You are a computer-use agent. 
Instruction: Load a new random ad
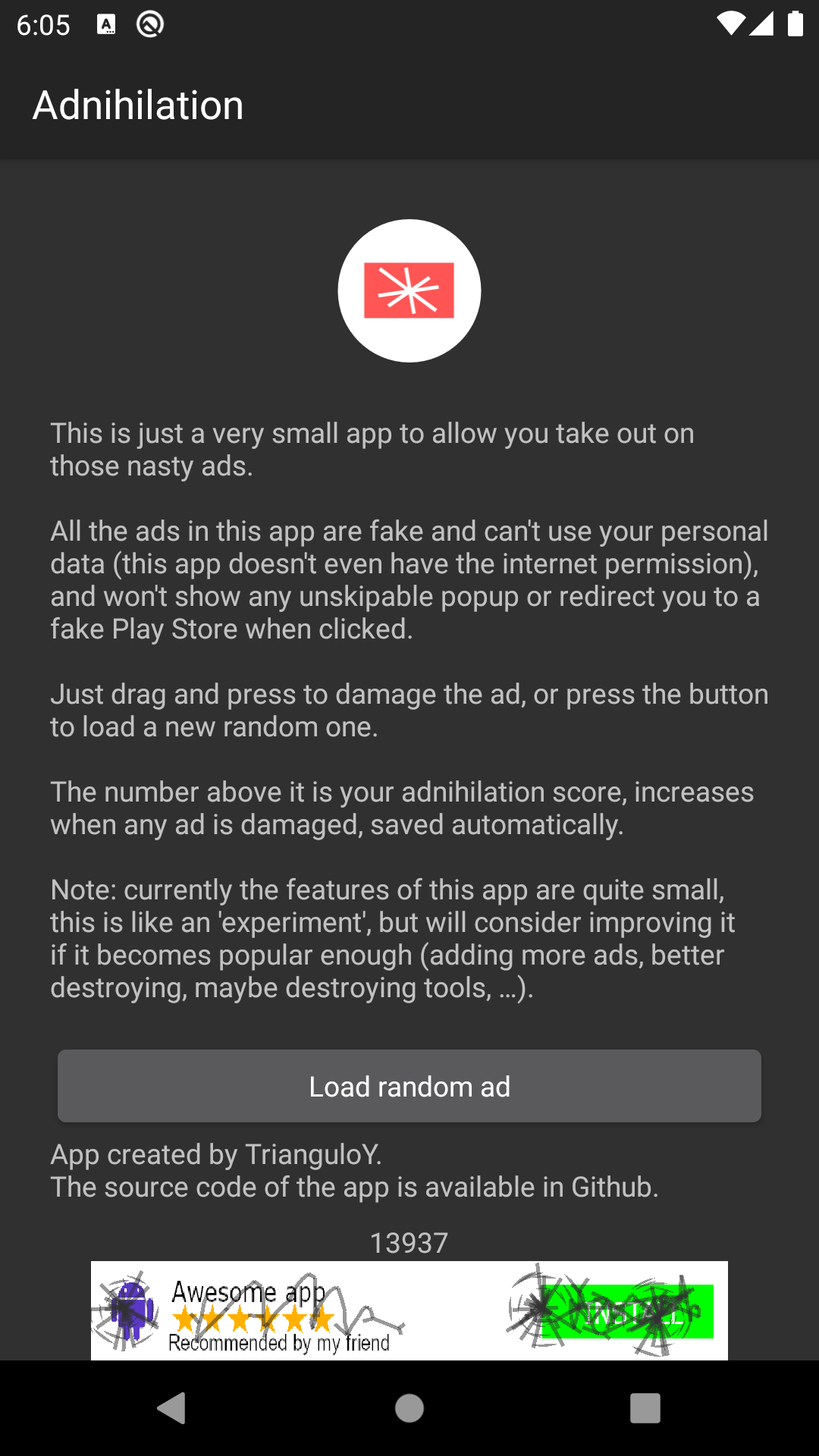[409, 1086]
